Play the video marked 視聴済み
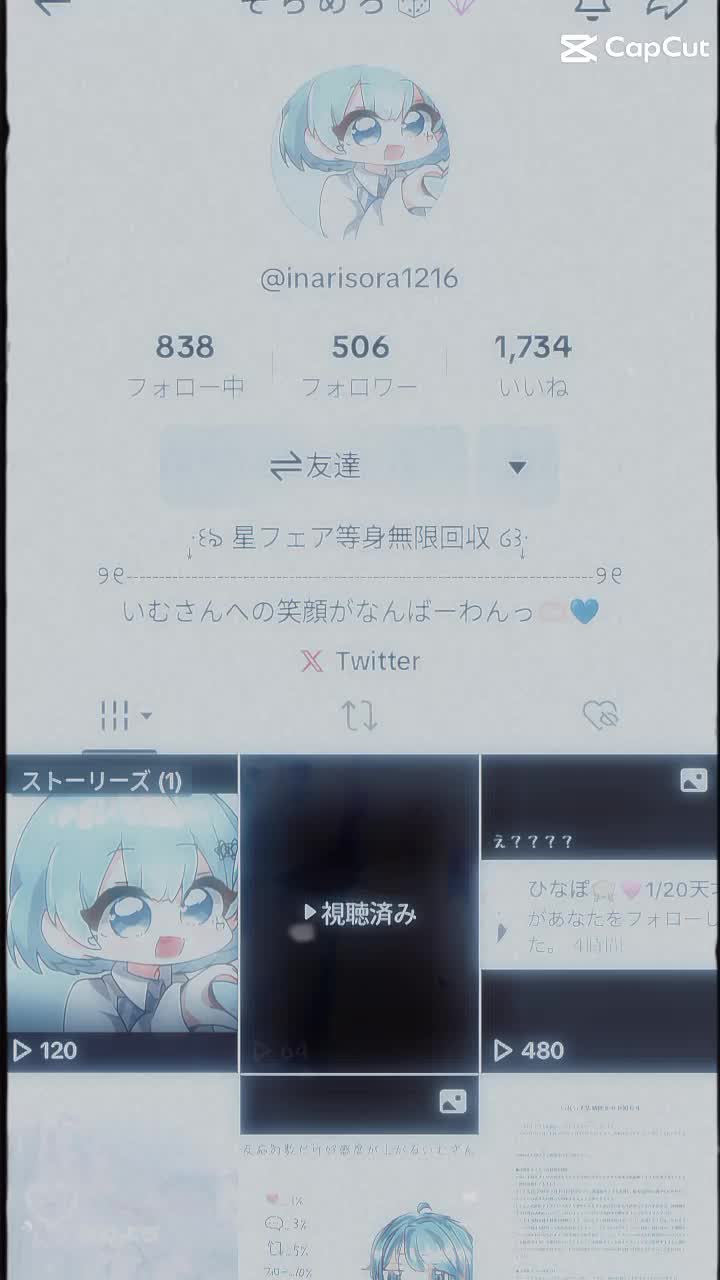This screenshot has width=720, height=1280. [360, 912]
